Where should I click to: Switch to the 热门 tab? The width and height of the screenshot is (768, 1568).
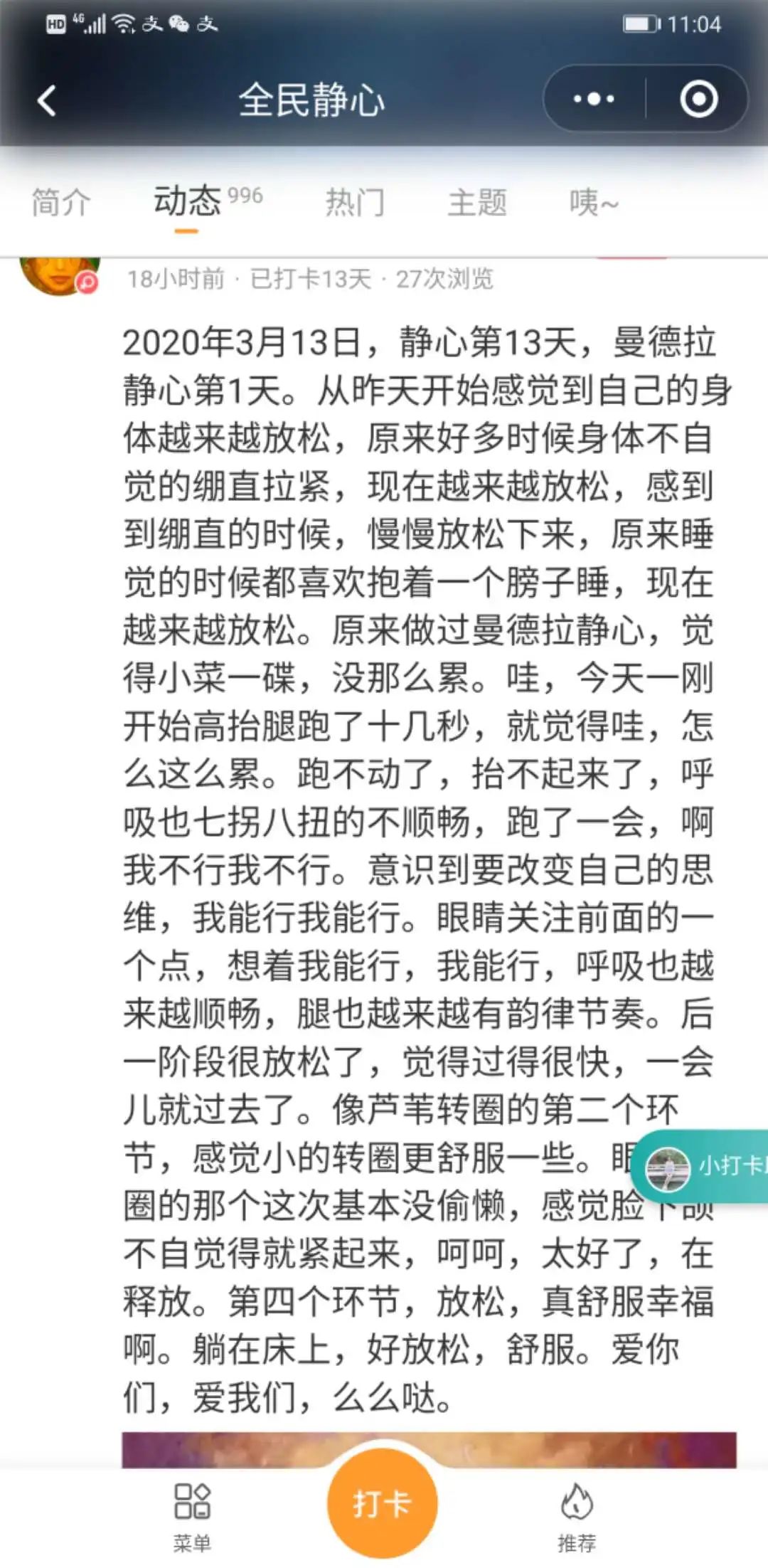pyautogui.click(x=355, y=203)
